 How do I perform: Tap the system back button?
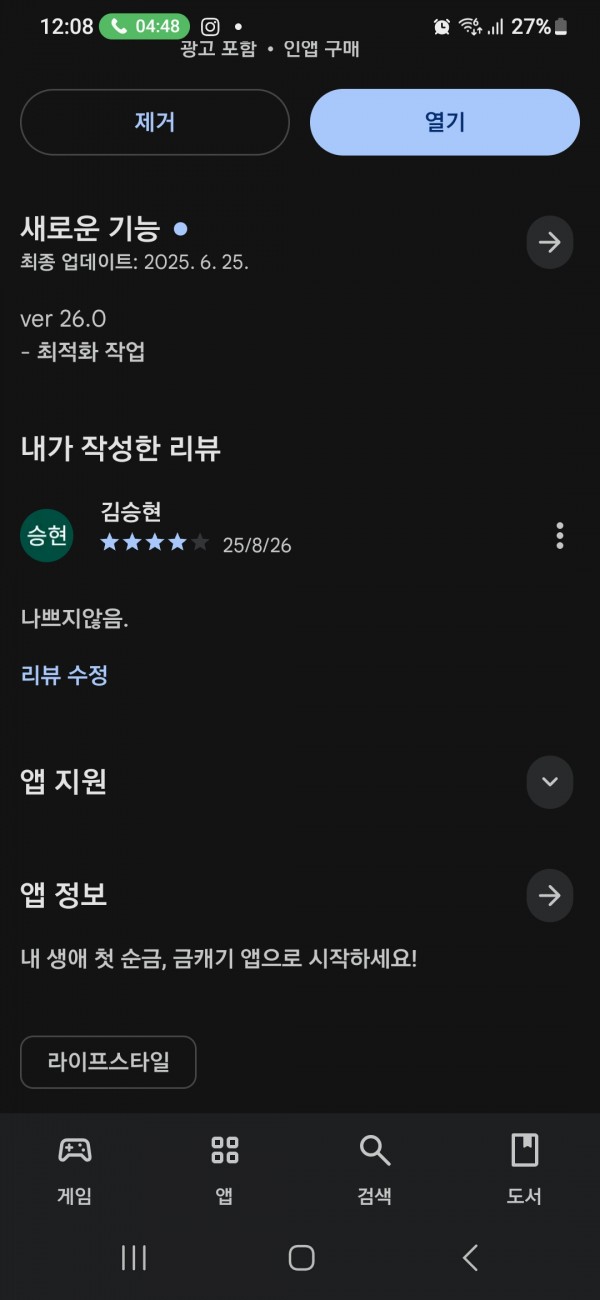pyautogui.click(x=469, y=1258)
